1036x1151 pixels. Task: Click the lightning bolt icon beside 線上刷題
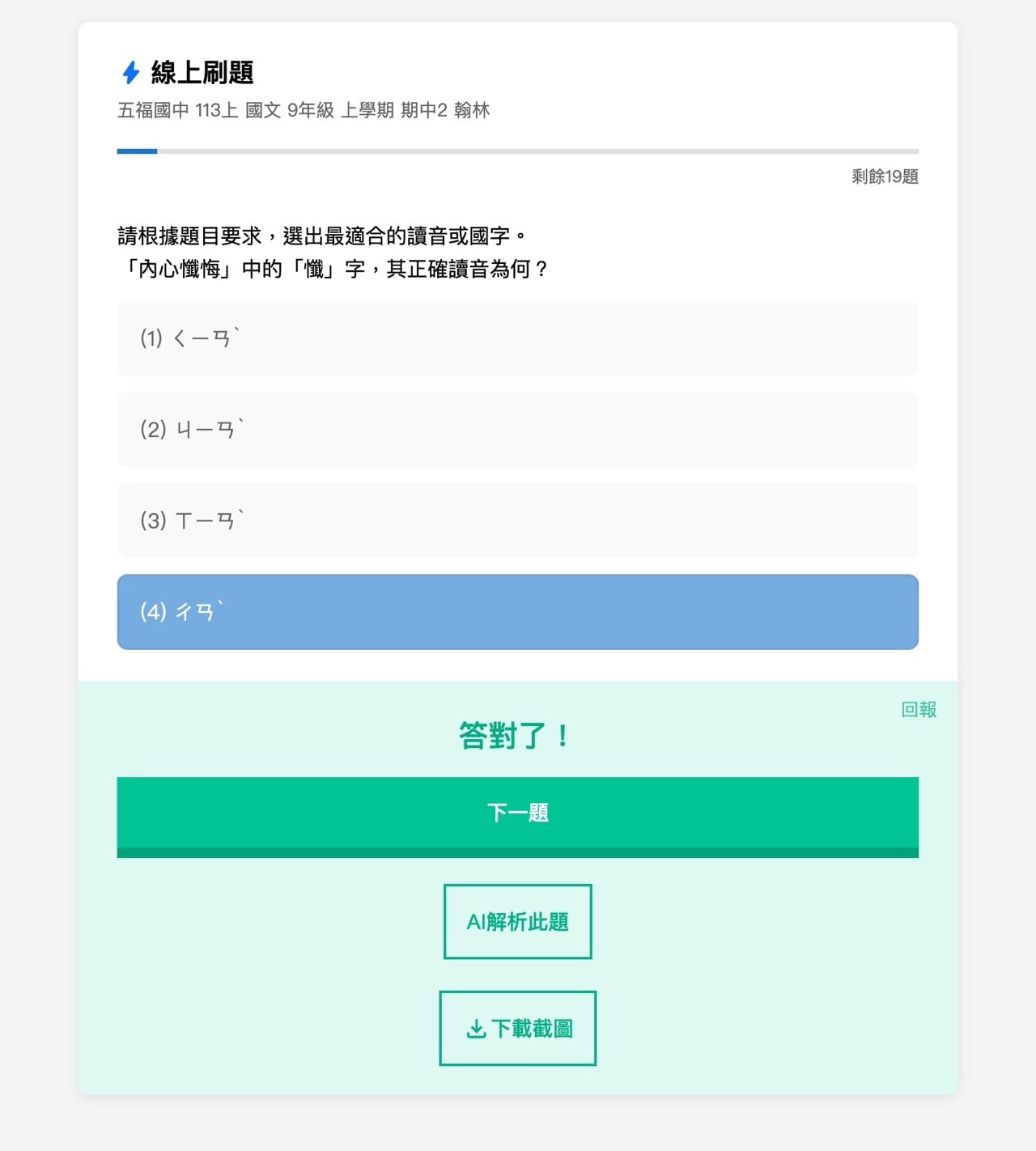coord(132,73)
